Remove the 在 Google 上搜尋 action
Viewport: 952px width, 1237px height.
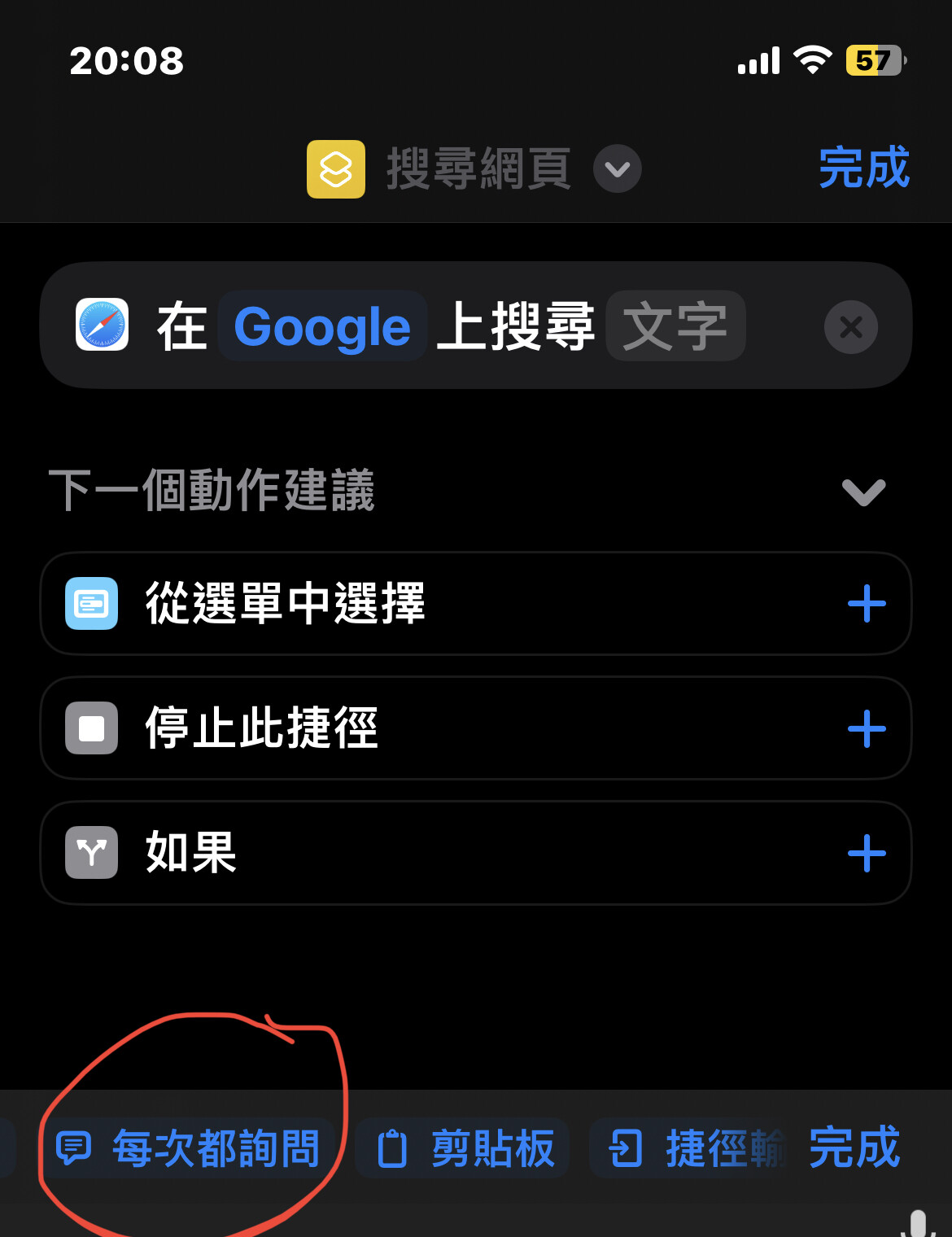(850, 327)
